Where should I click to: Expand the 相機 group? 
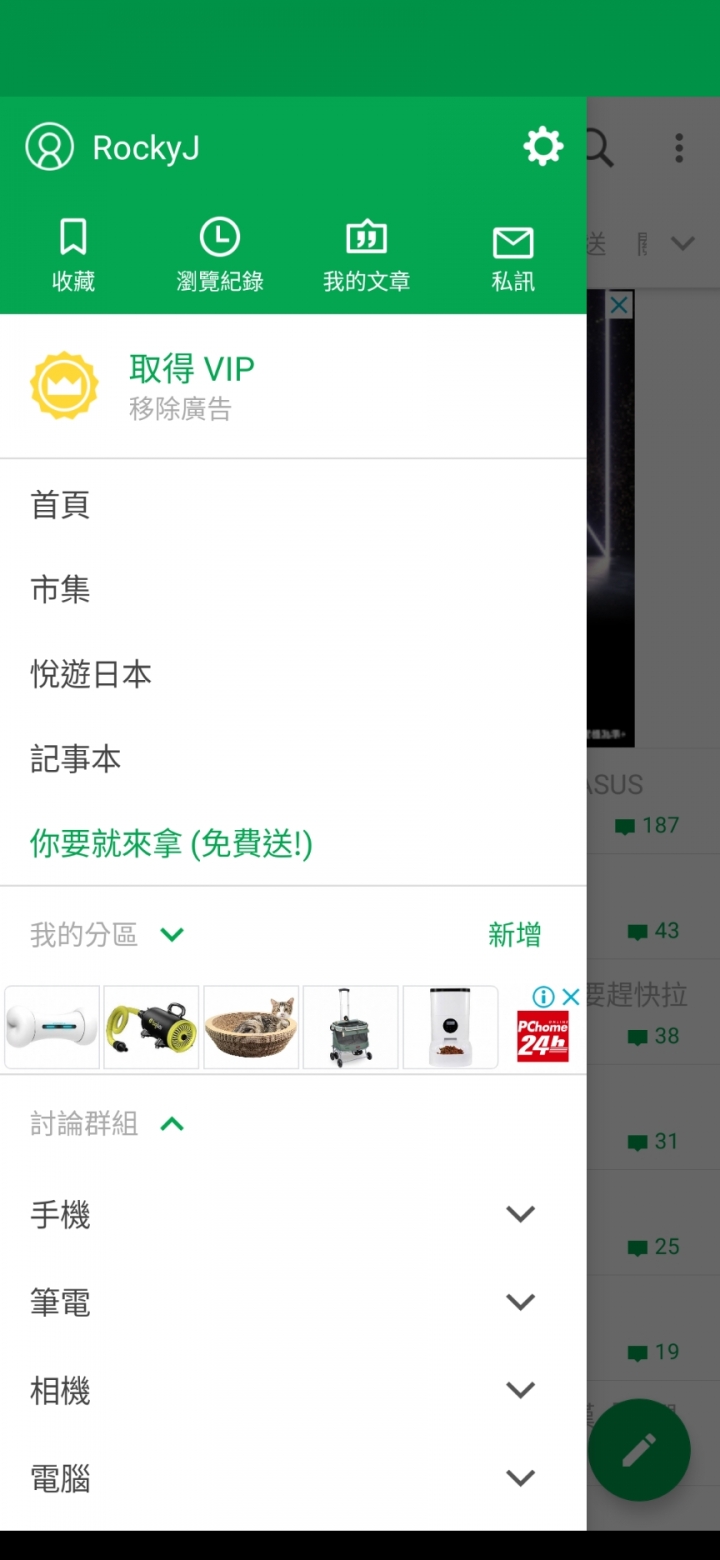[x=520, y=1390]
